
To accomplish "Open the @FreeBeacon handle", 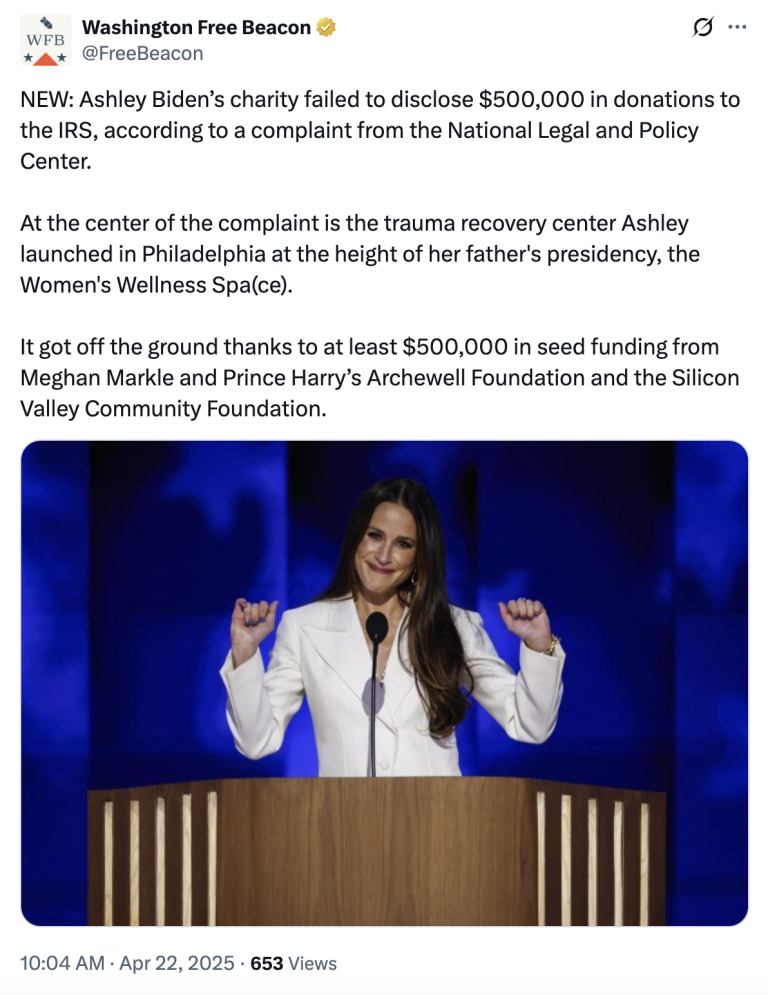I will click(x=142, y=54).
